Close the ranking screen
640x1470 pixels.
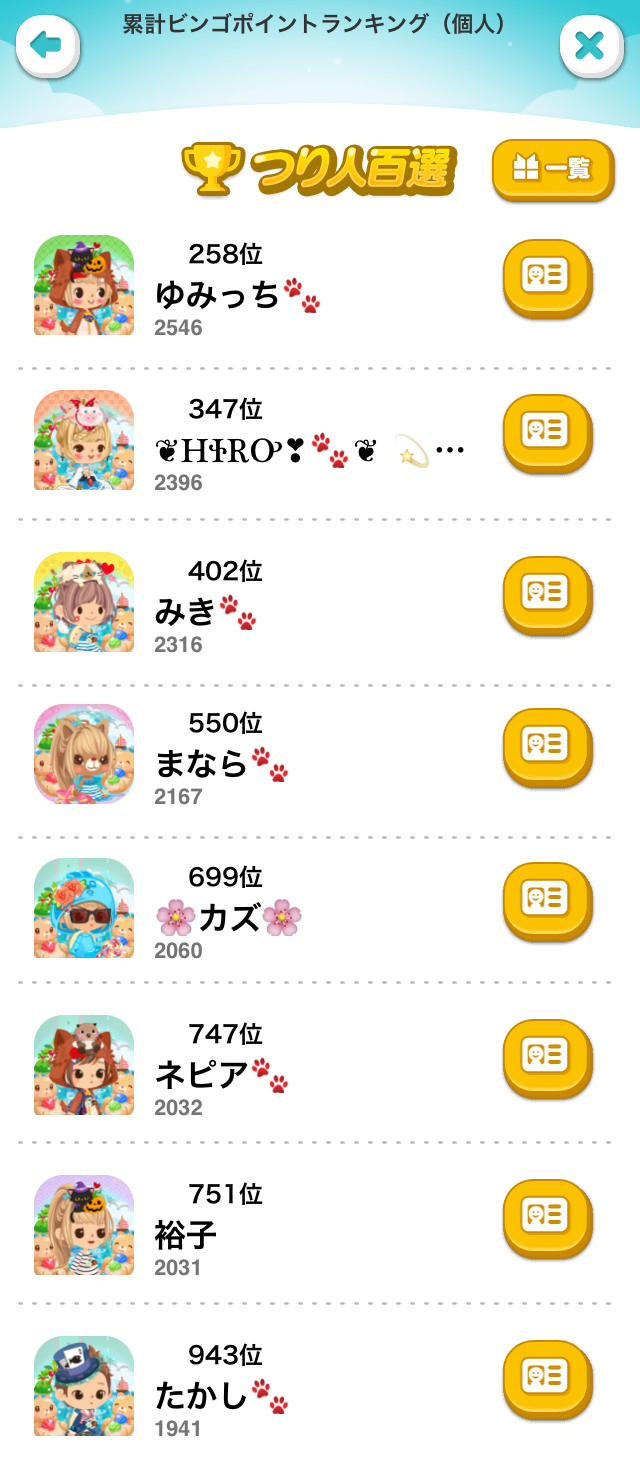(x=591, y=46)
